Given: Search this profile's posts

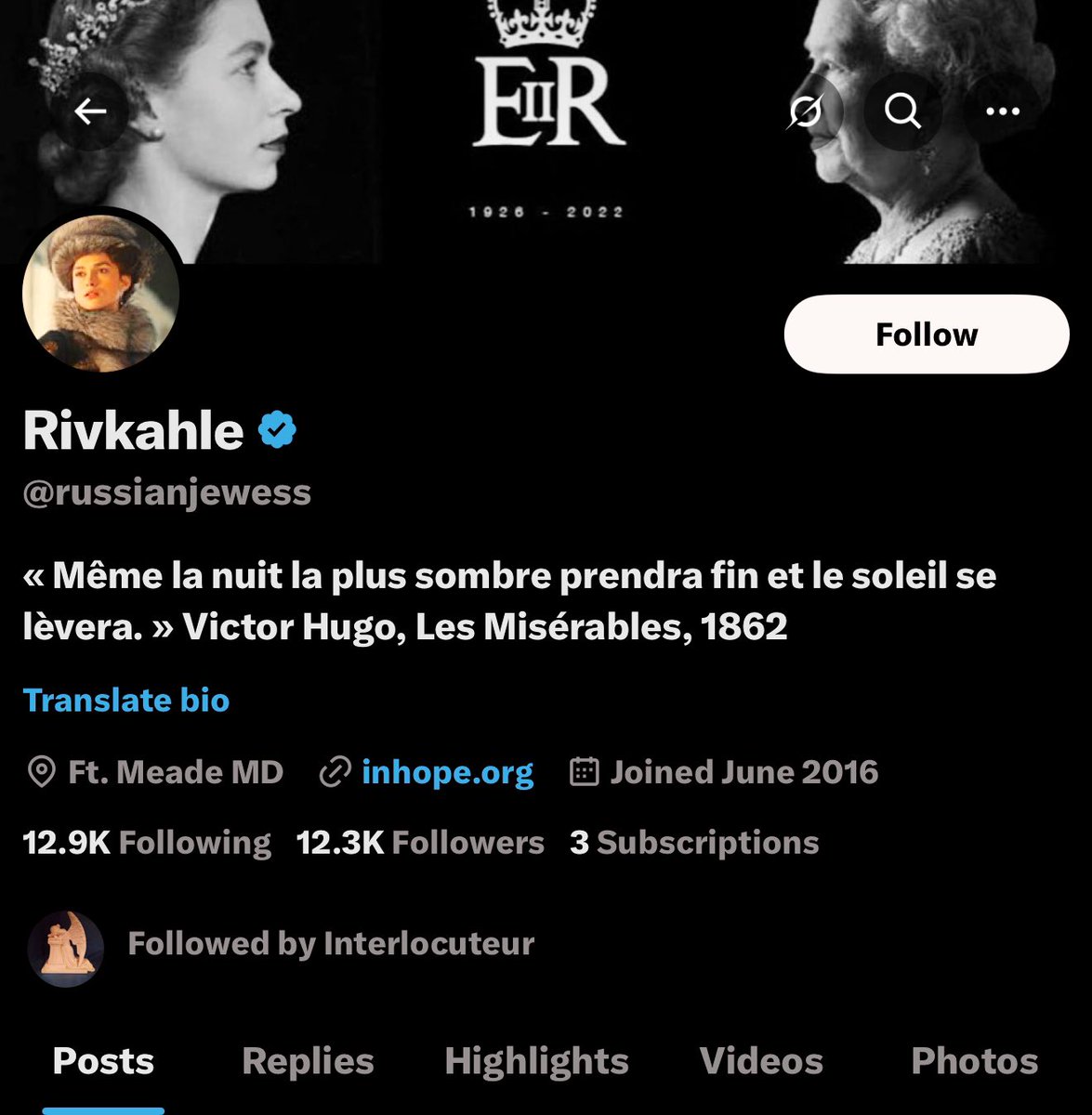Looking at the screenshot, I should (x=902, y=112).
